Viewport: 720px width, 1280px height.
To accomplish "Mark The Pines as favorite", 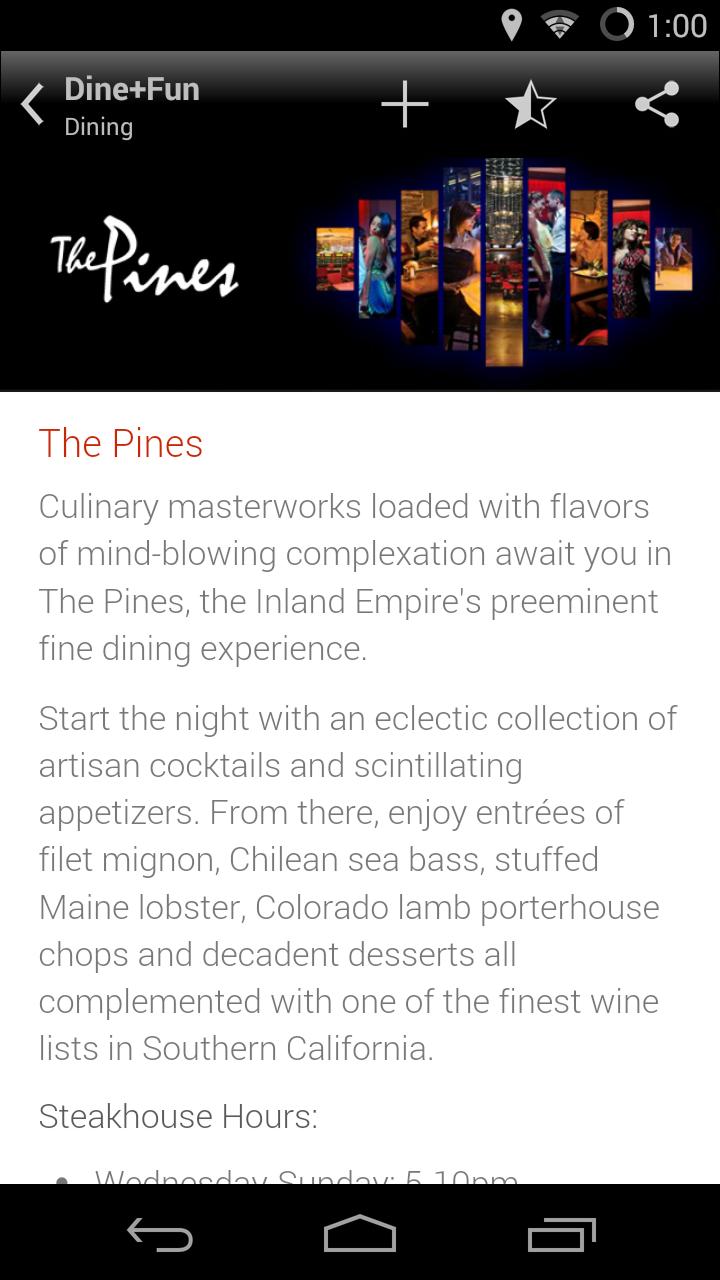I will (531, 105).
